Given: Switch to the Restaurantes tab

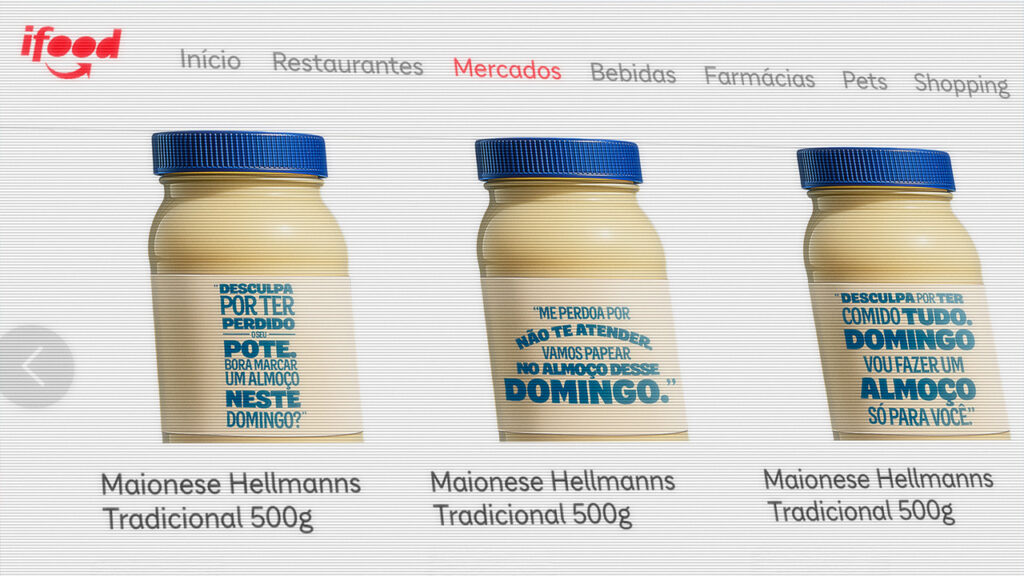Looking at the screenshot, I should [x=347, y=64].
